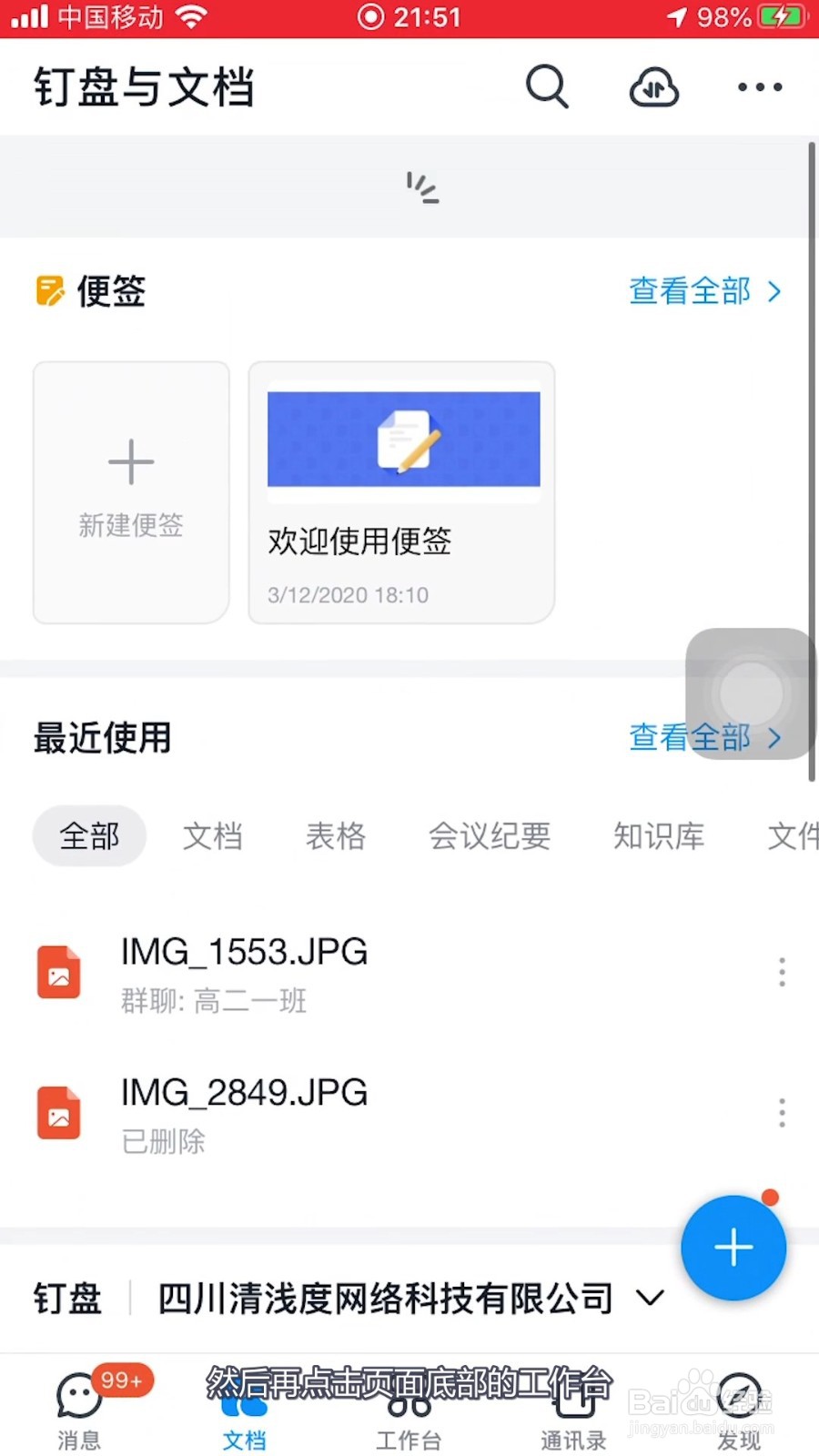Open the file IMG_1553.JPG from 高二一班
The height and width of the screenshot is (1456, 819).
pos(244,972)
